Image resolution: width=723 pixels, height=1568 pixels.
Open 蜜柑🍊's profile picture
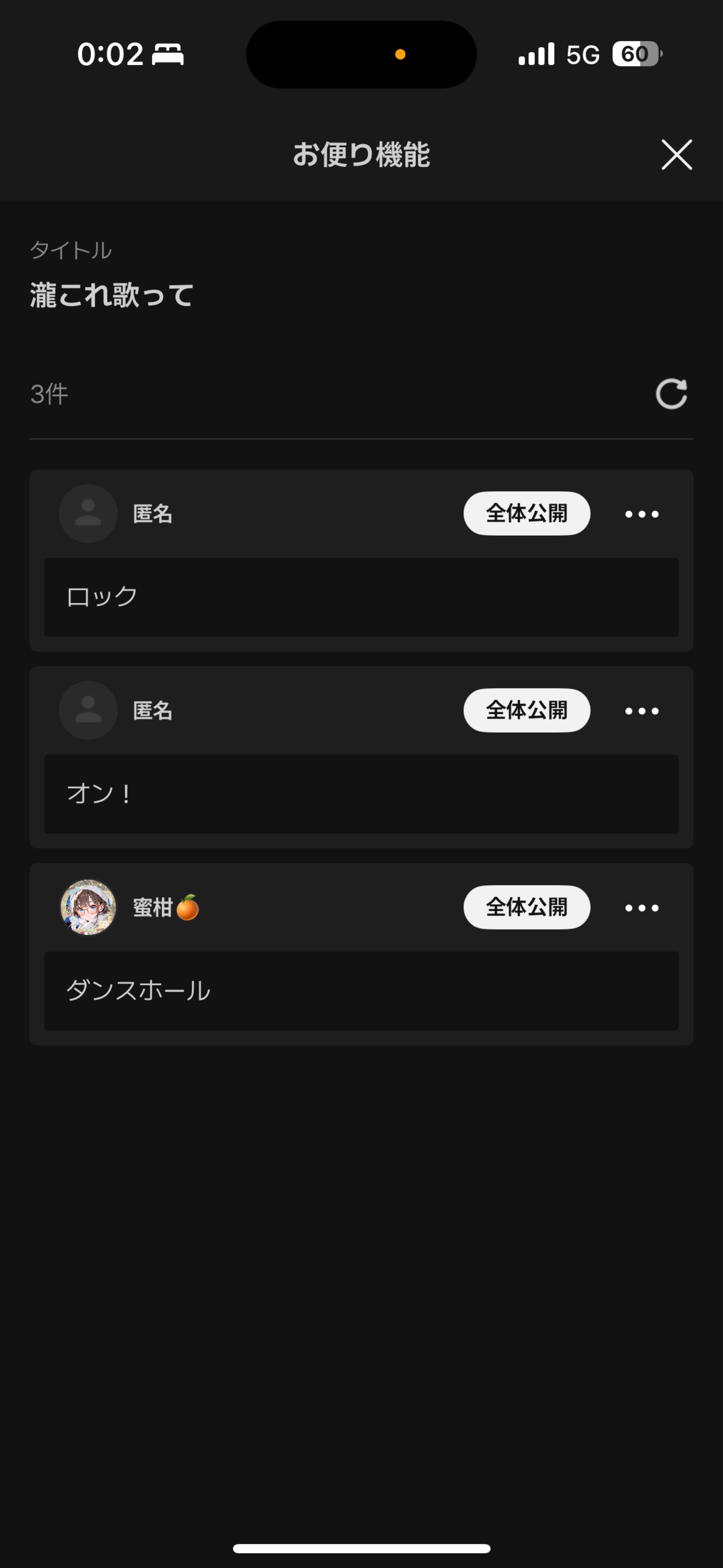click(88, 907)
